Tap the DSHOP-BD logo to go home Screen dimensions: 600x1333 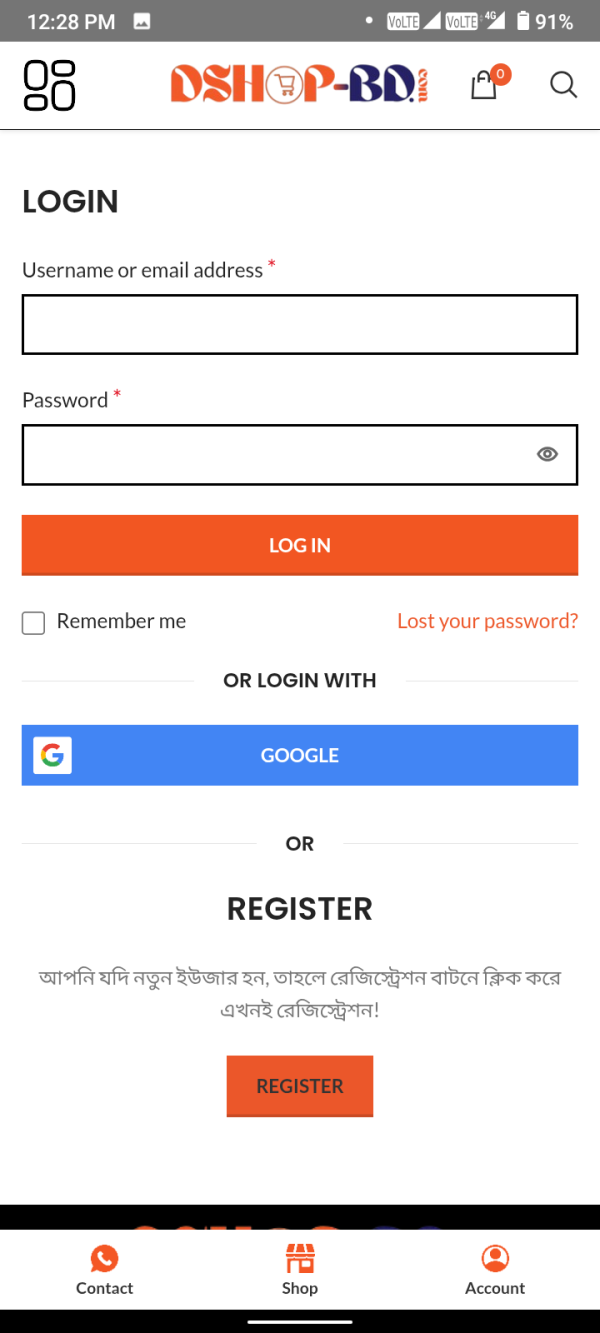299,84
